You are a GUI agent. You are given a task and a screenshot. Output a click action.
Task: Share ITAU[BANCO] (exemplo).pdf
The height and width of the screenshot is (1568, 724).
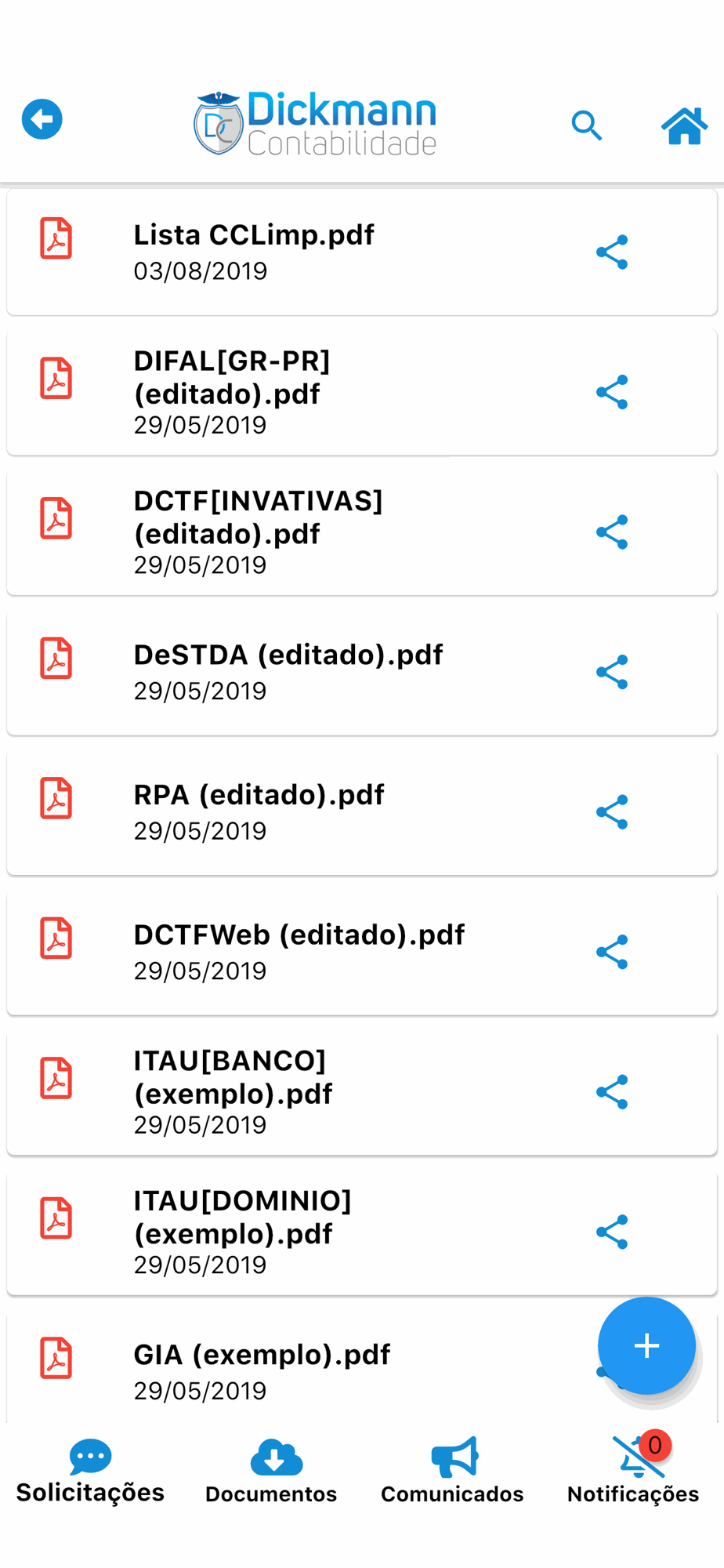[x=612, y=1092]
